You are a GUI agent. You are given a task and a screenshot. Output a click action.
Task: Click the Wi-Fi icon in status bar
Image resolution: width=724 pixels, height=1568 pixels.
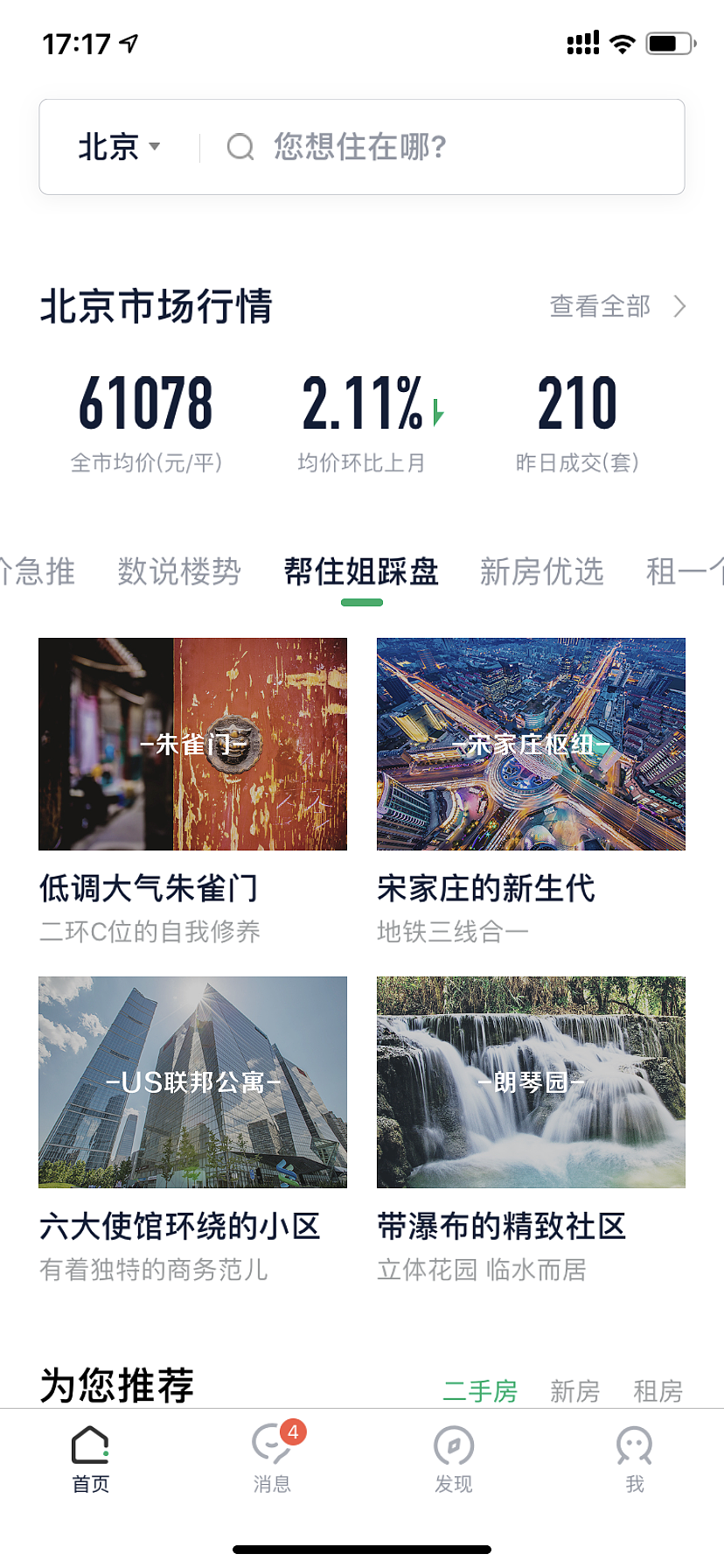(x=622, y=42)
